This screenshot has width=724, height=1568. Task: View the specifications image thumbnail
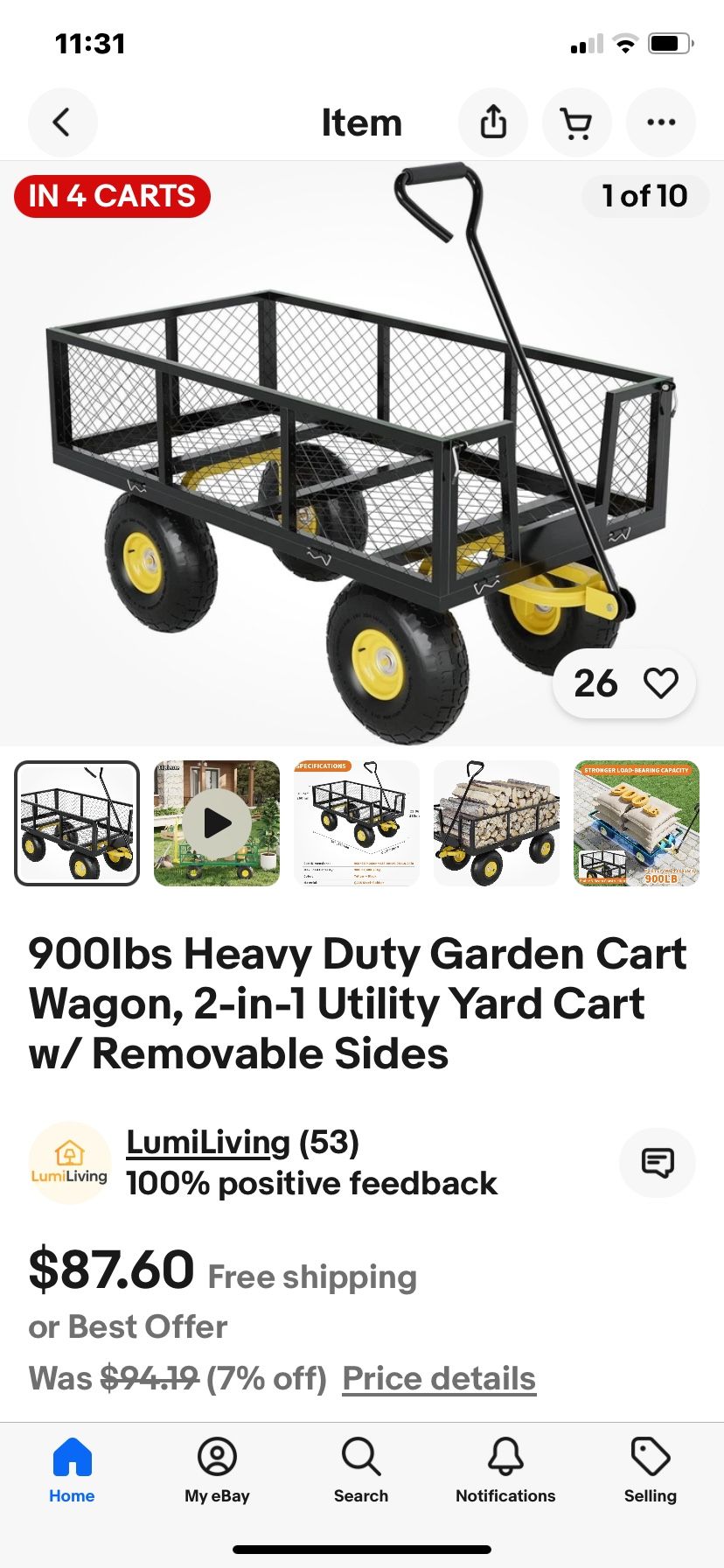[357, 823]
